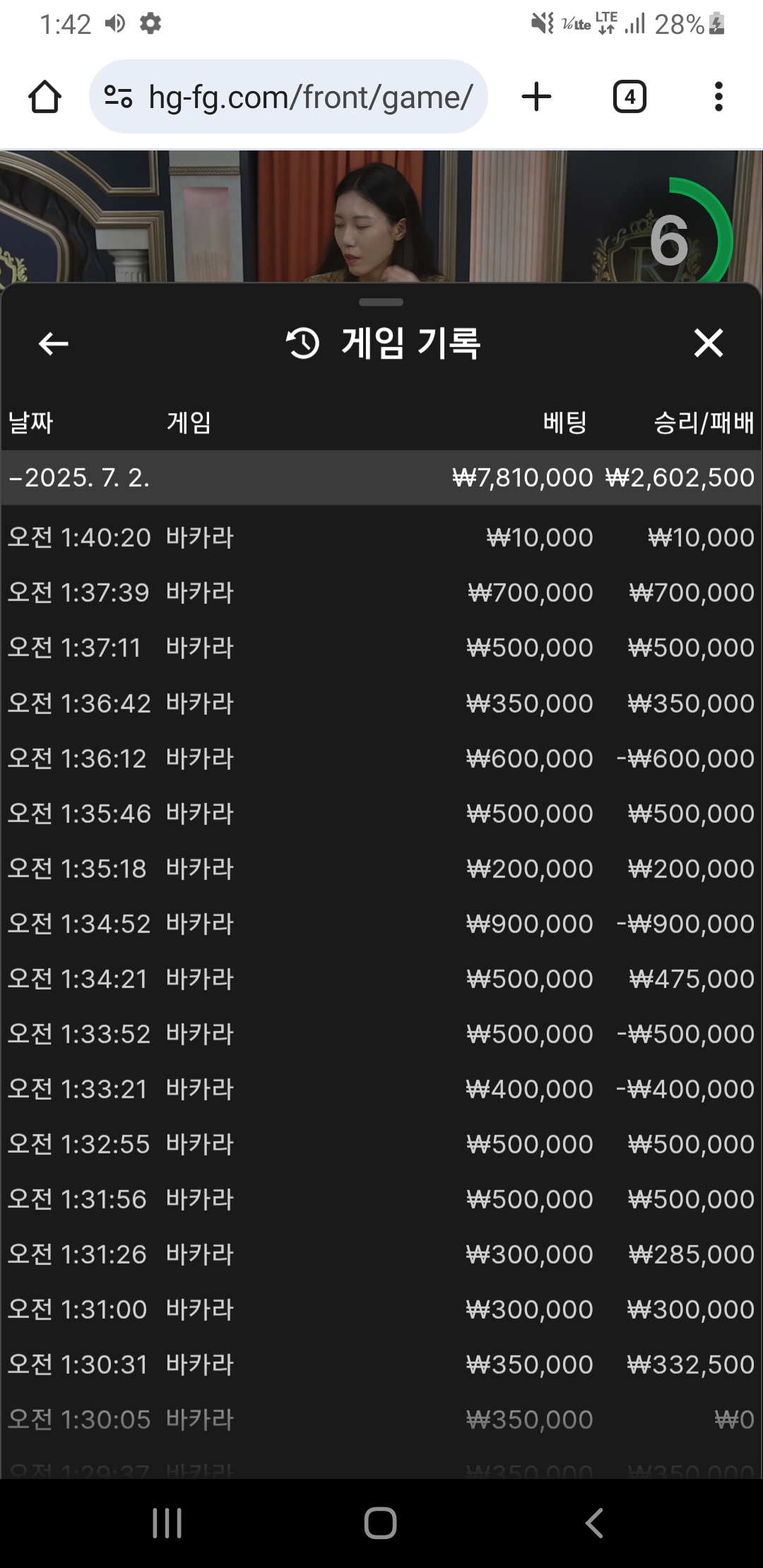Image resolution: width=763 pixels, height=1568 pixels.
Task: Close the game history panel
Action: click(x=709, y=343)
